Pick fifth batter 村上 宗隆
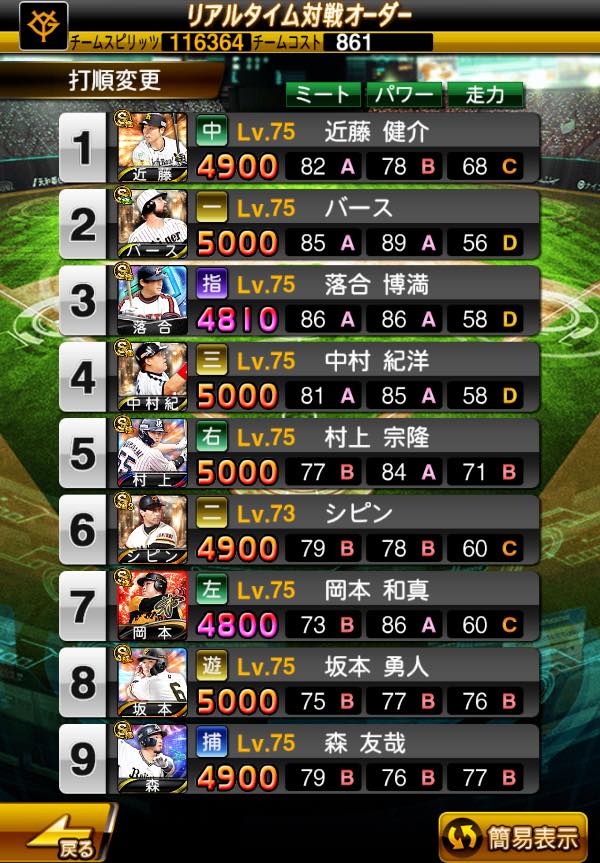The width and height of the screenshot is (600, 863). pyautogui.click(x=299, y=454)
